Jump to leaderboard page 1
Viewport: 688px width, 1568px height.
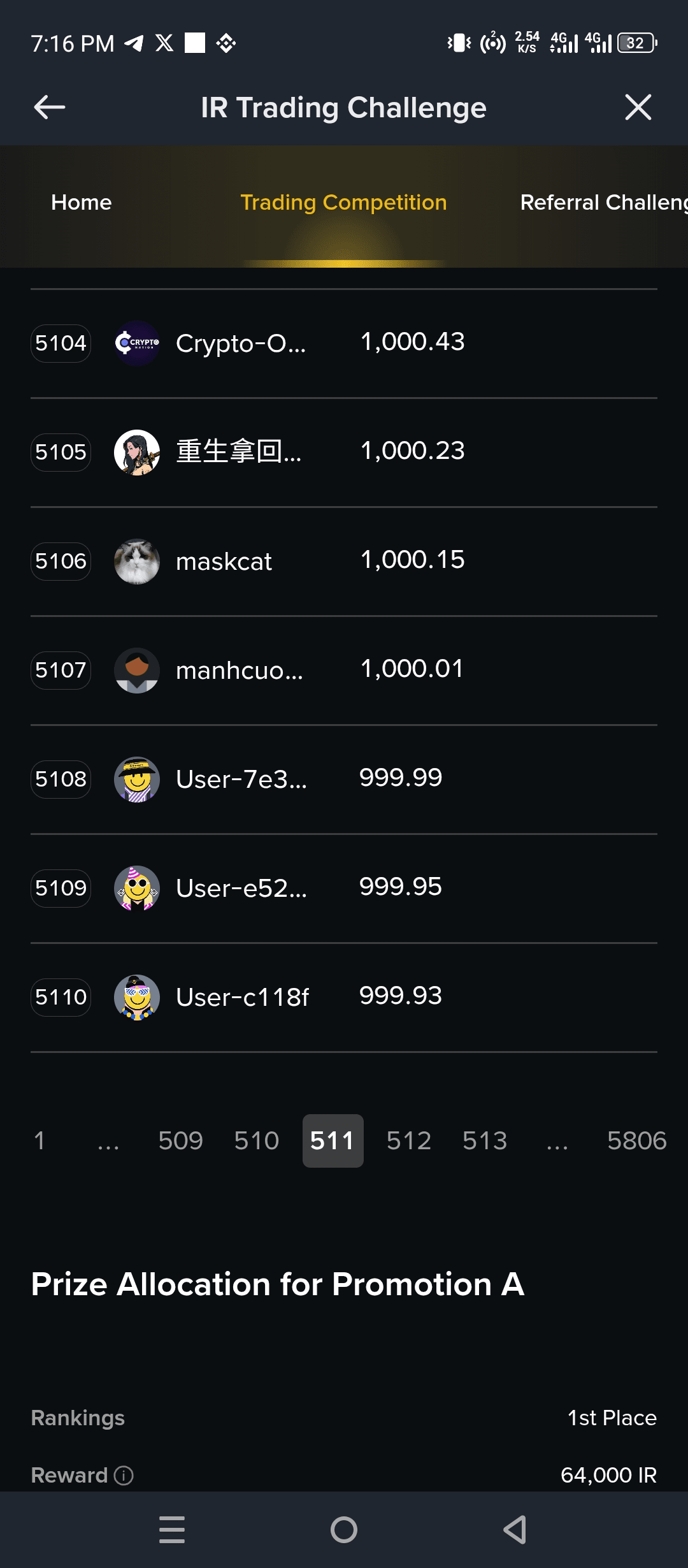pyautogui.click(x=39, y=1141)
